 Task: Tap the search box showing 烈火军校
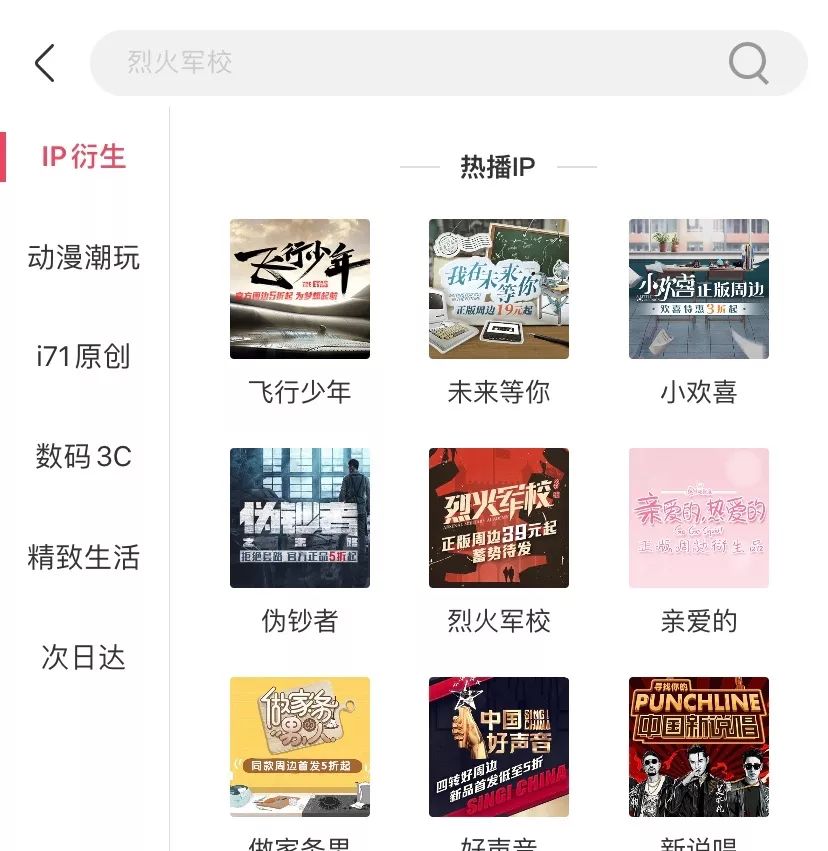400,63
